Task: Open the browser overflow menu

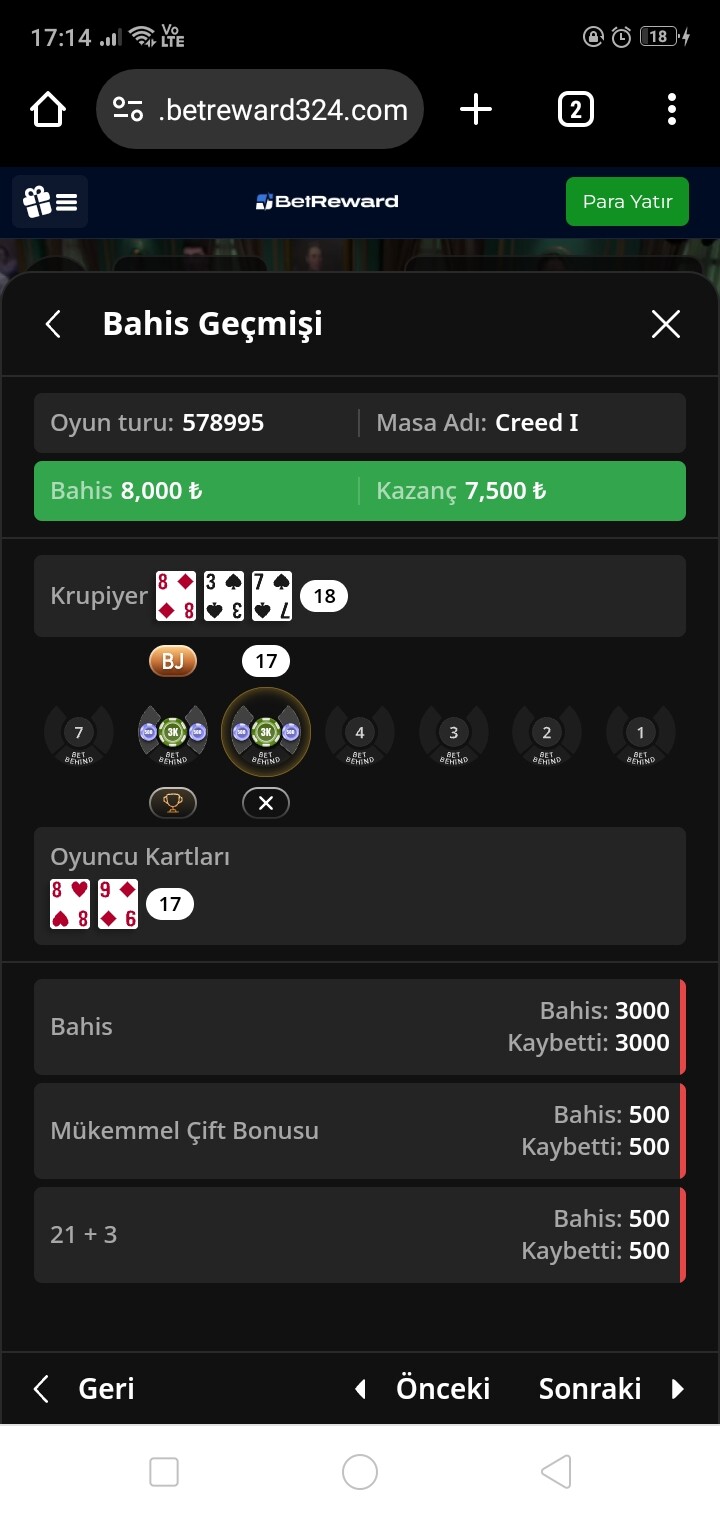Action: pos(672,110)
